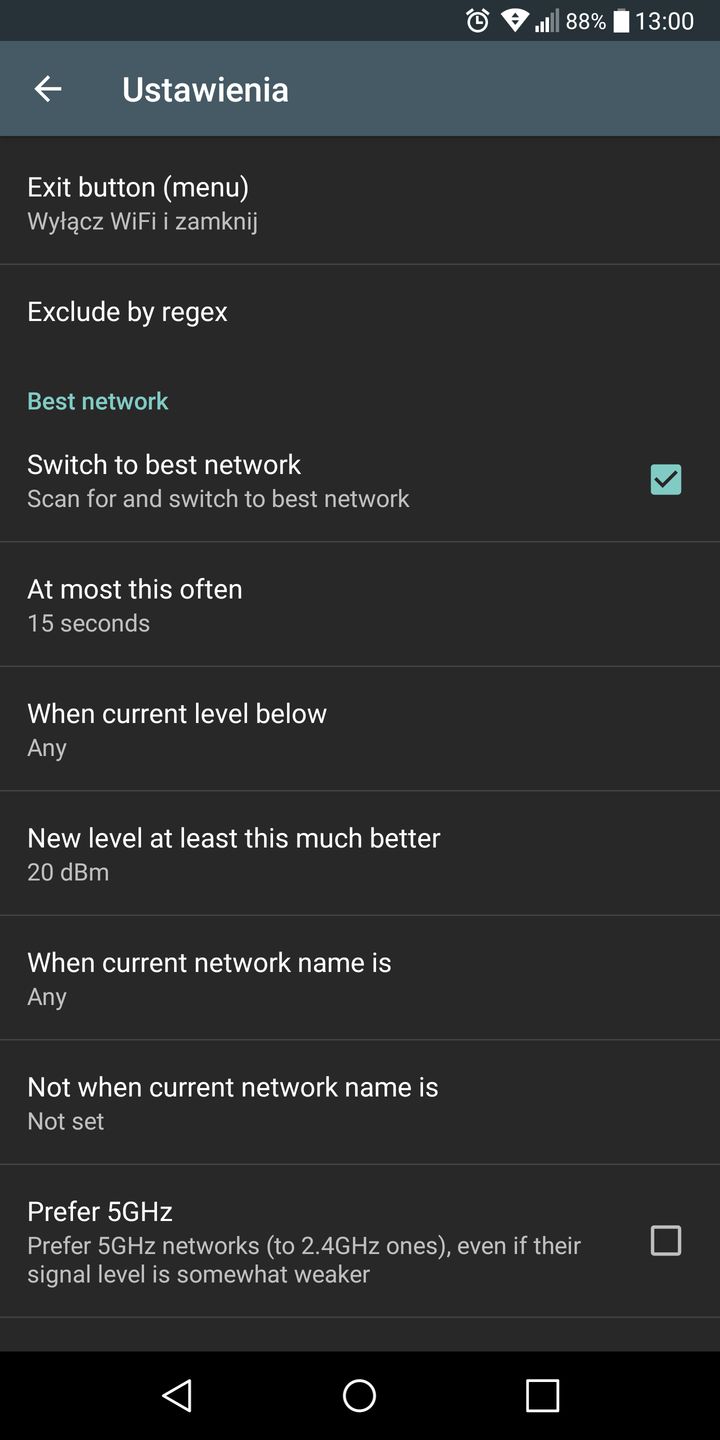Open Exclude by regex setting
720x1440 pixels.
(x=360, y=312)
